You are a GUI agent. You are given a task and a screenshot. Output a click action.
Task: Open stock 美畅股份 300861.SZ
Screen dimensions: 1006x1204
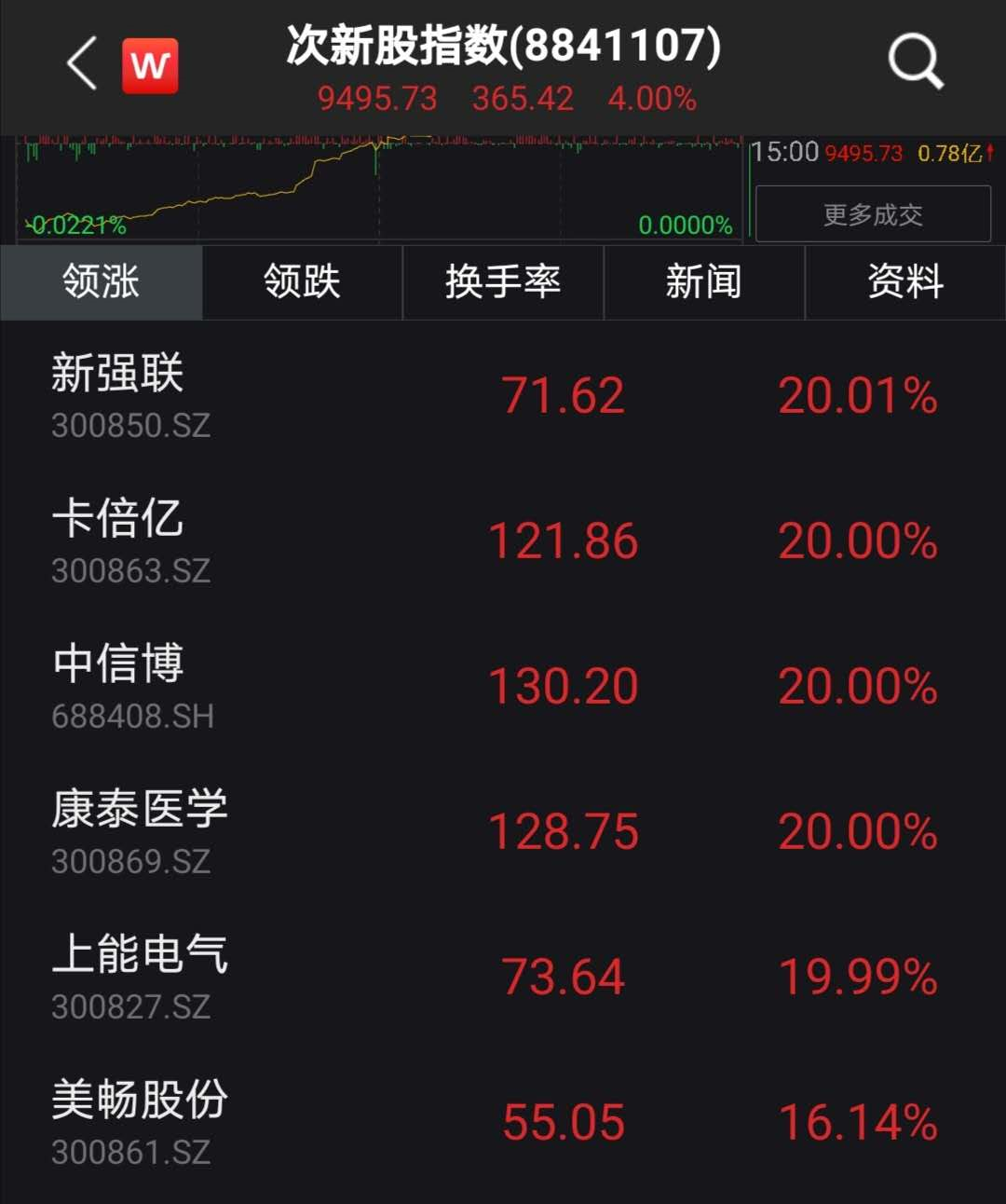[503, 1123]
